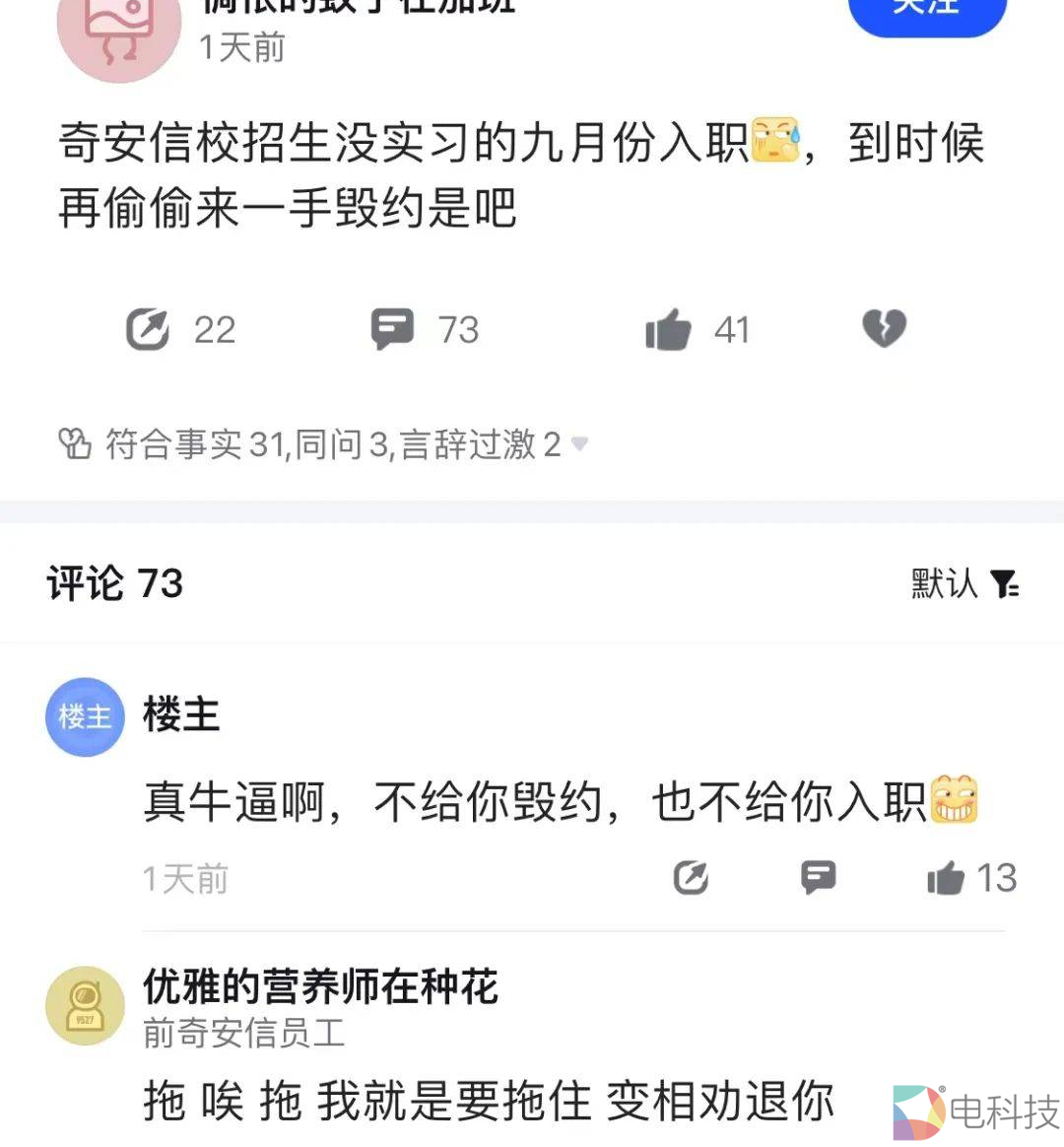The image size is (1064, 1147).
Task: Select the 前奇安信员工 identity label
Action: click(x=244, y=1035)
